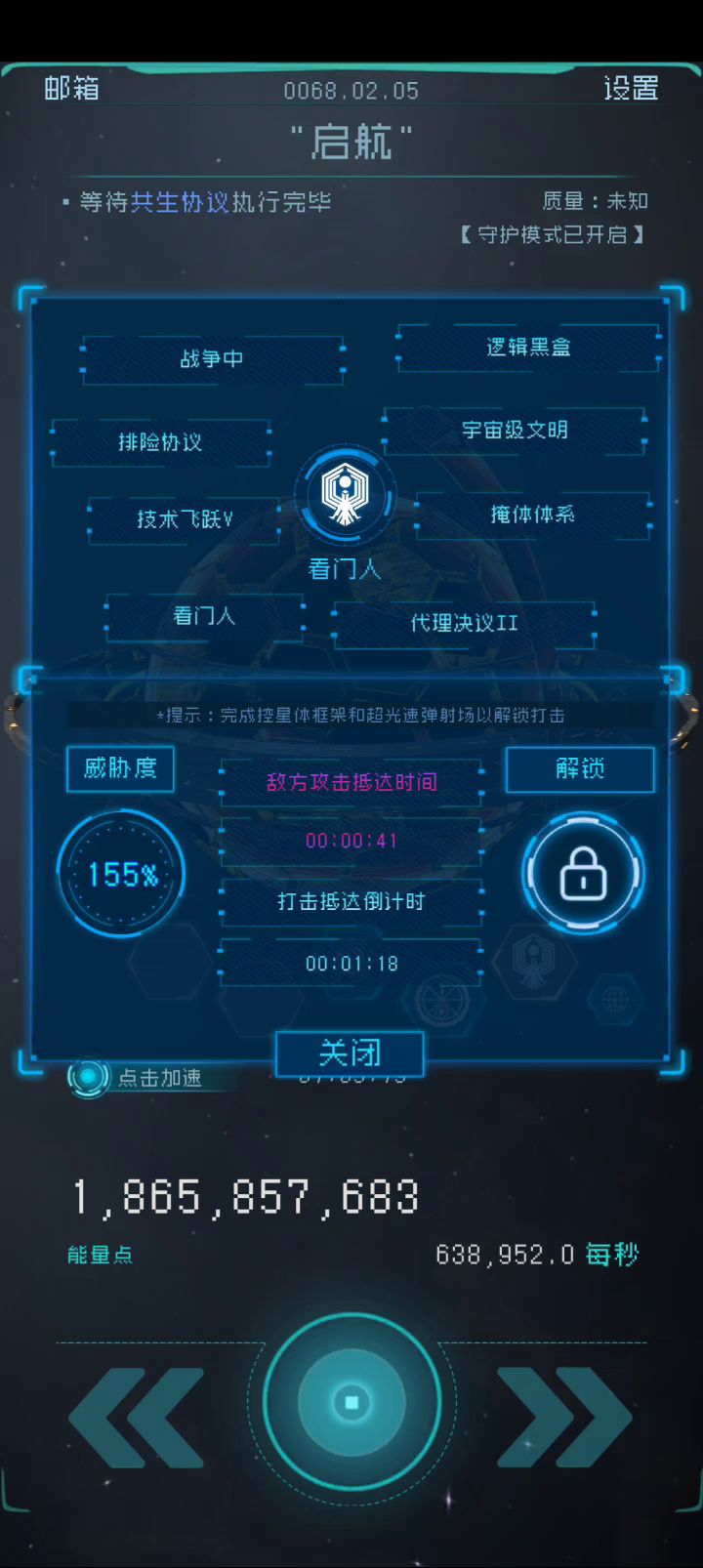Screen dimensions: 703x1568
Task: Open the 邮箱 mailbox
Action: pyautogui.click(x=71, y=88)
